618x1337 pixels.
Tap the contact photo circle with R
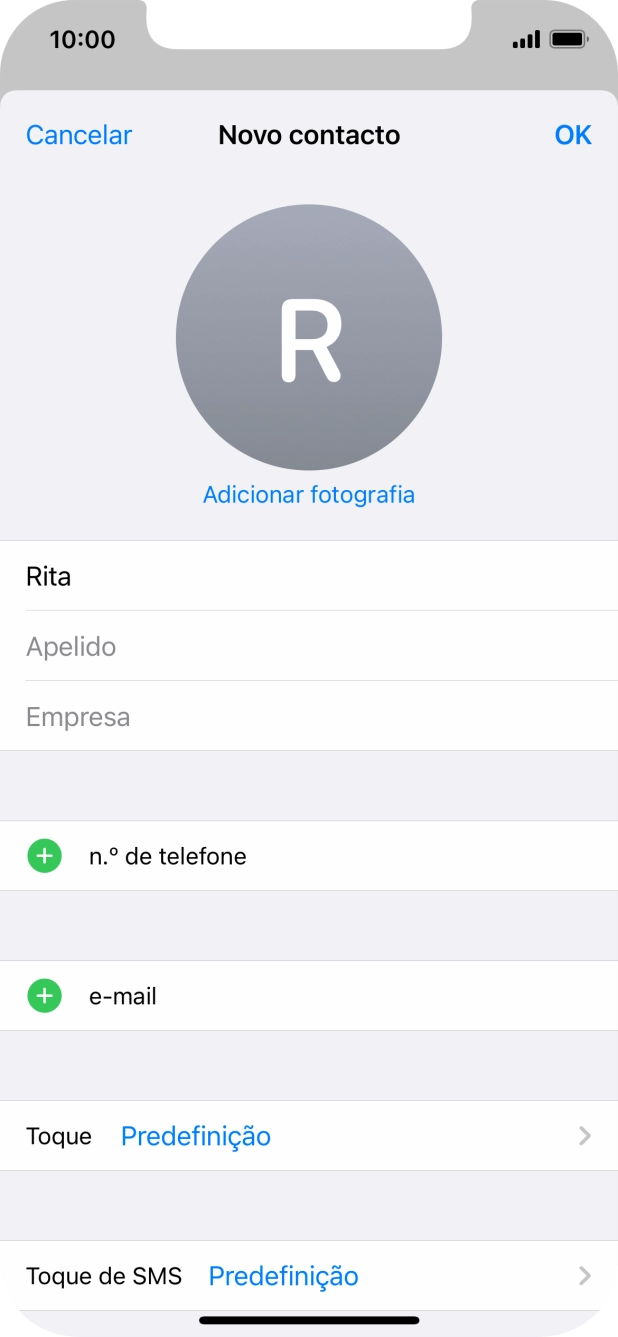(309, 338)
